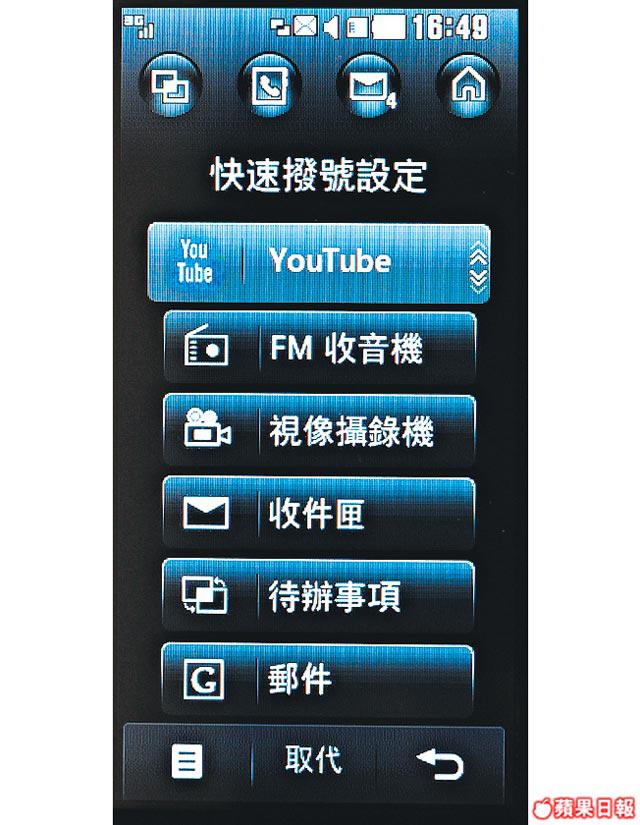This screenshot has width=640, height=825.
Task: Select the 視像攝錄機 option
Action: (319, 432)
